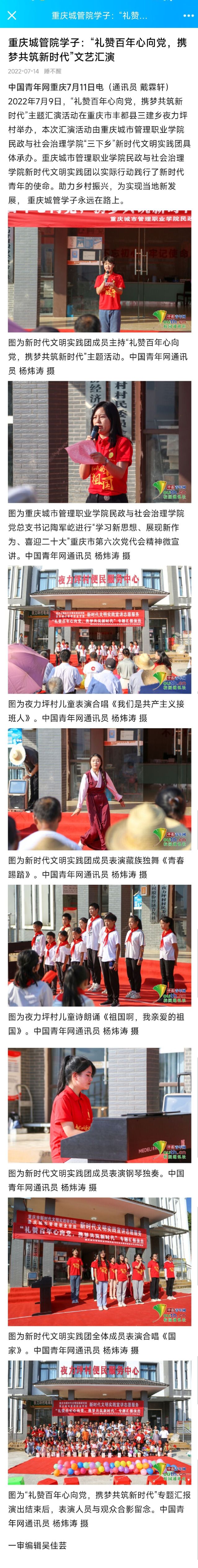Viewport: 198px width, 1568px height.
Task: Open the Tibetan dance performance photo
Action: (99, 789)
